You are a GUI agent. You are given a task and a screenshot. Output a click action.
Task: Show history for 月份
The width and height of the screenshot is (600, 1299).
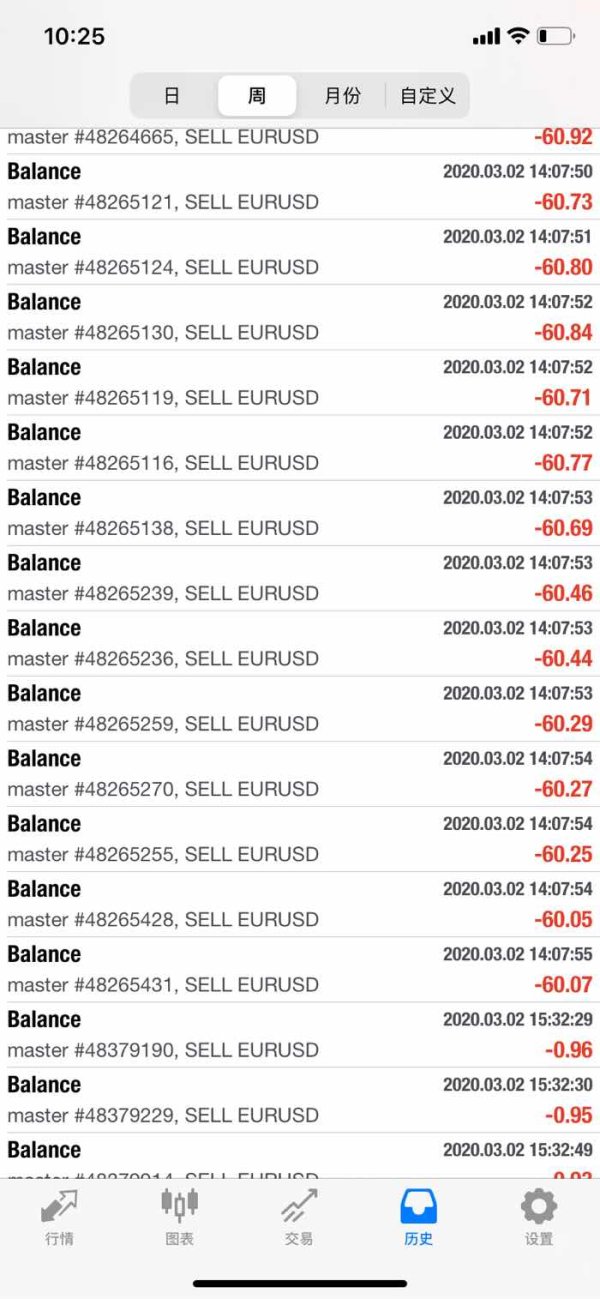tap(342, 96)
